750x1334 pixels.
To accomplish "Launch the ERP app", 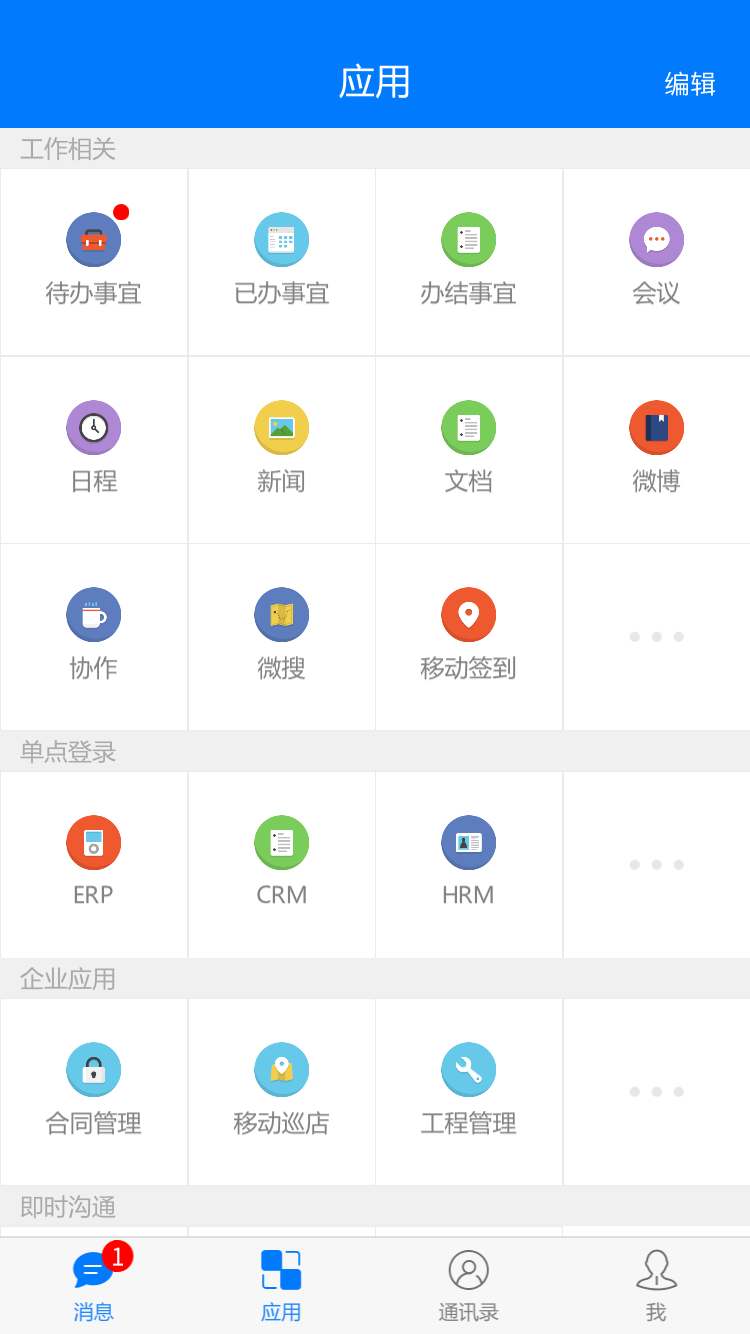I will (x=94, y=865).
